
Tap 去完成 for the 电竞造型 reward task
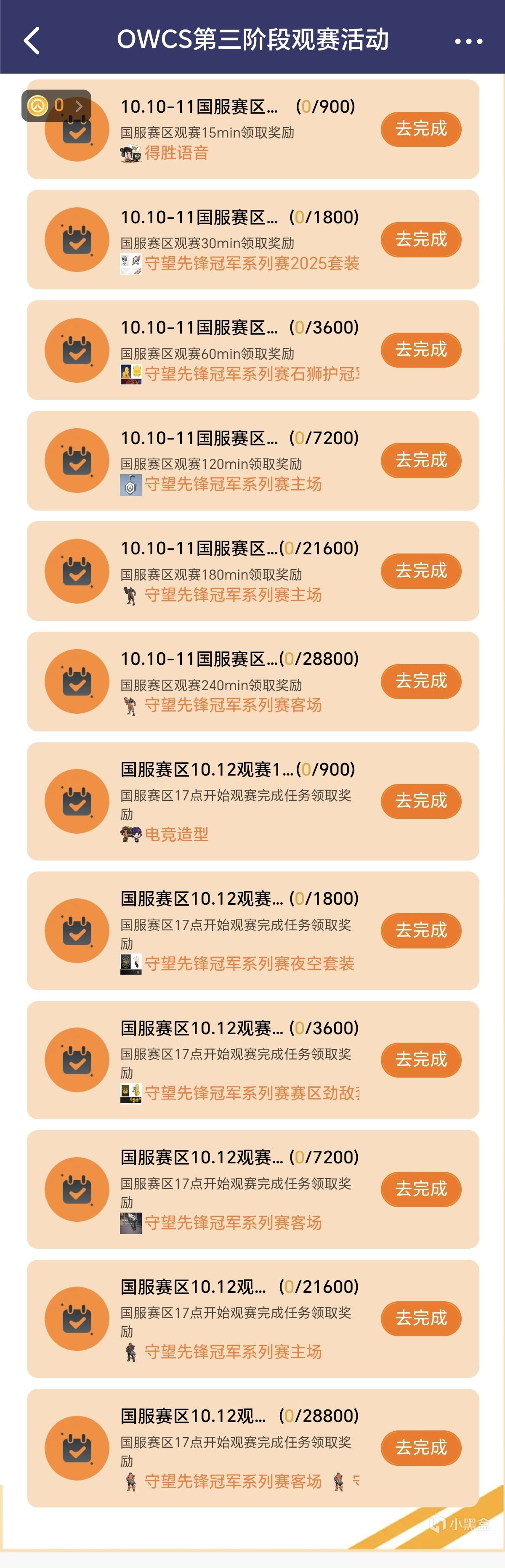(421, 801)
